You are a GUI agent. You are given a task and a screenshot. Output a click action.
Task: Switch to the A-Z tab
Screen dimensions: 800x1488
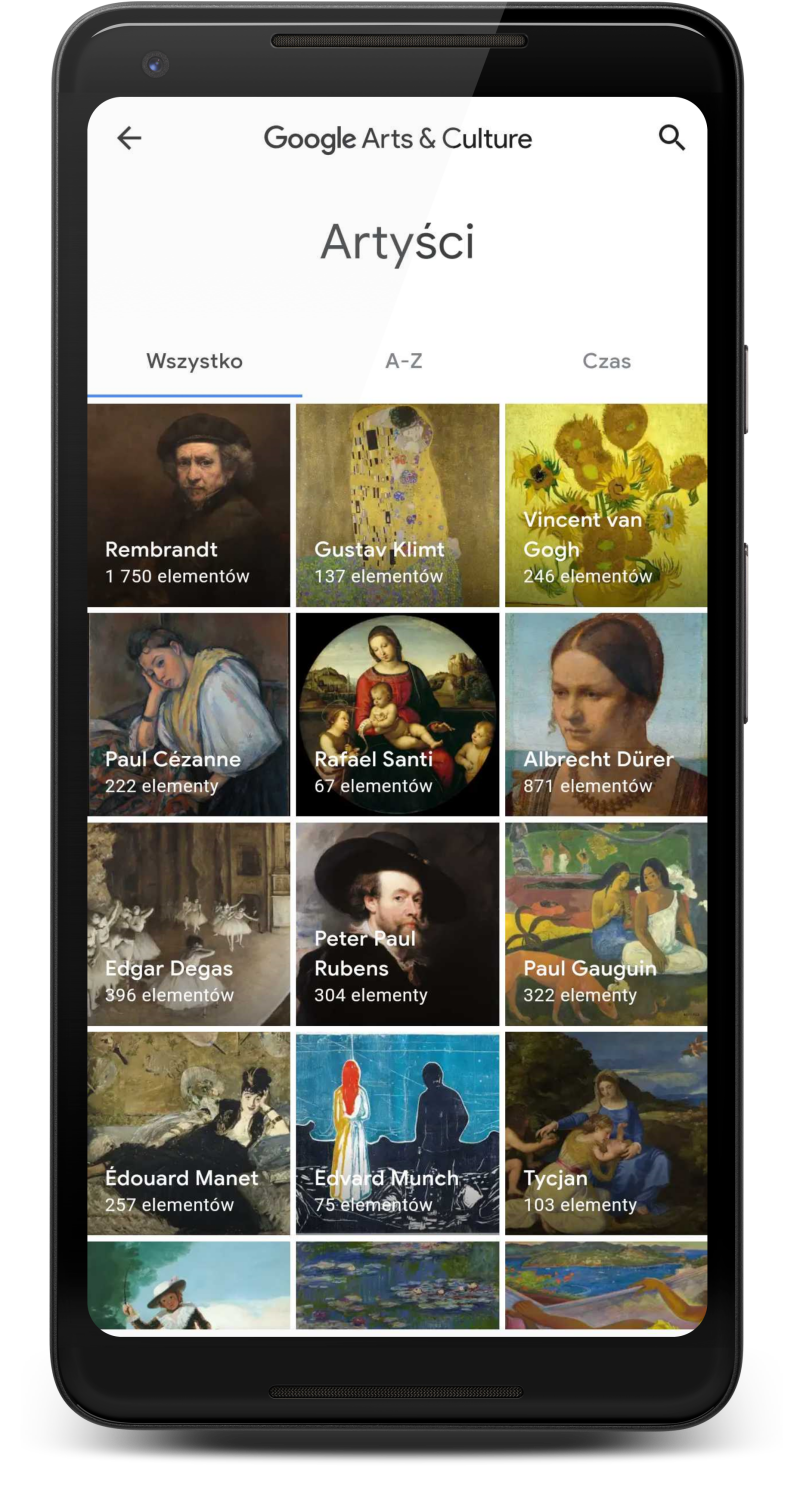point(404,361)
